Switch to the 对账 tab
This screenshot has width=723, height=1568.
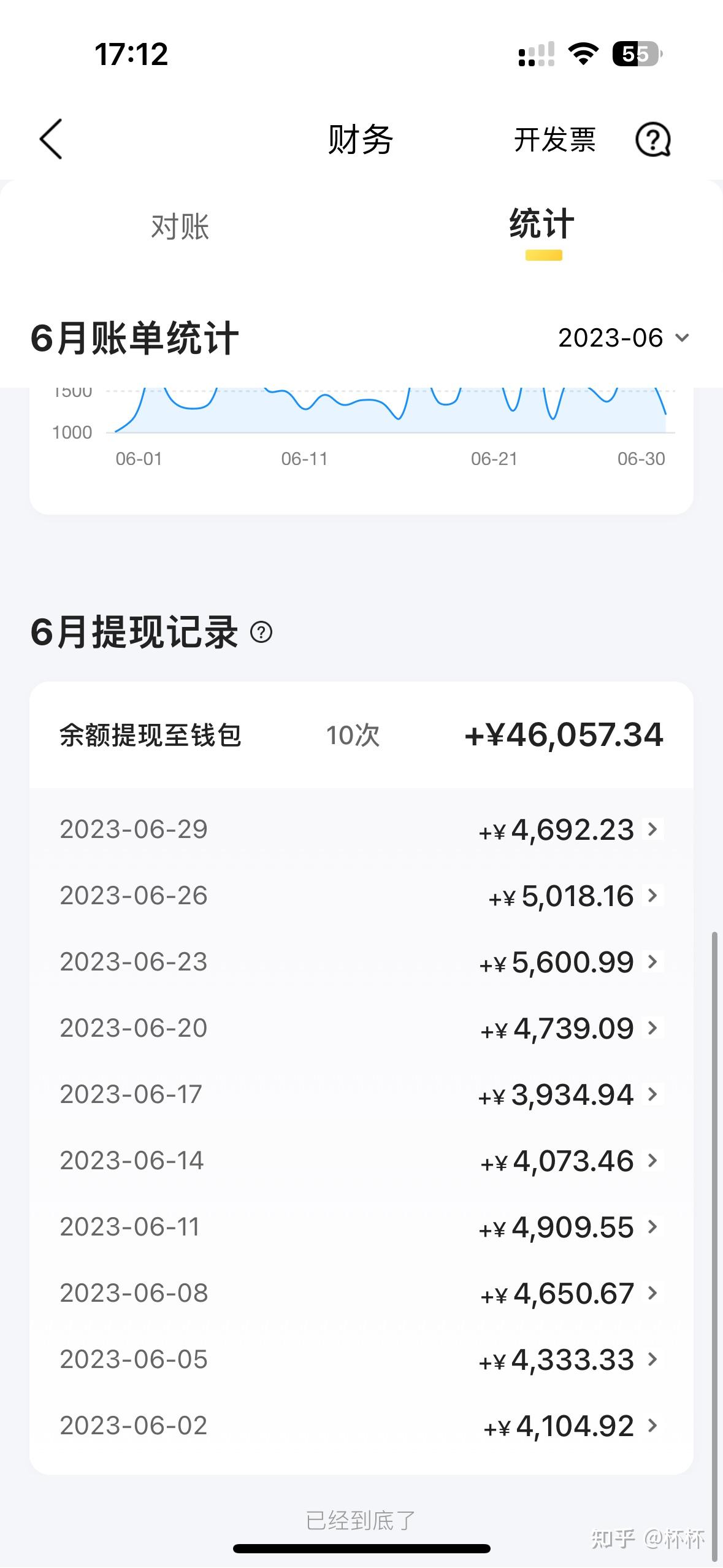(180, 227)
